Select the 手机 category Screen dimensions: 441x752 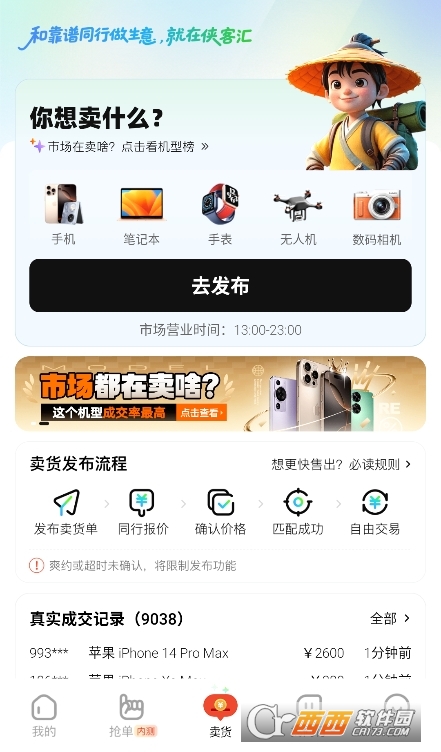pos(63,214)
